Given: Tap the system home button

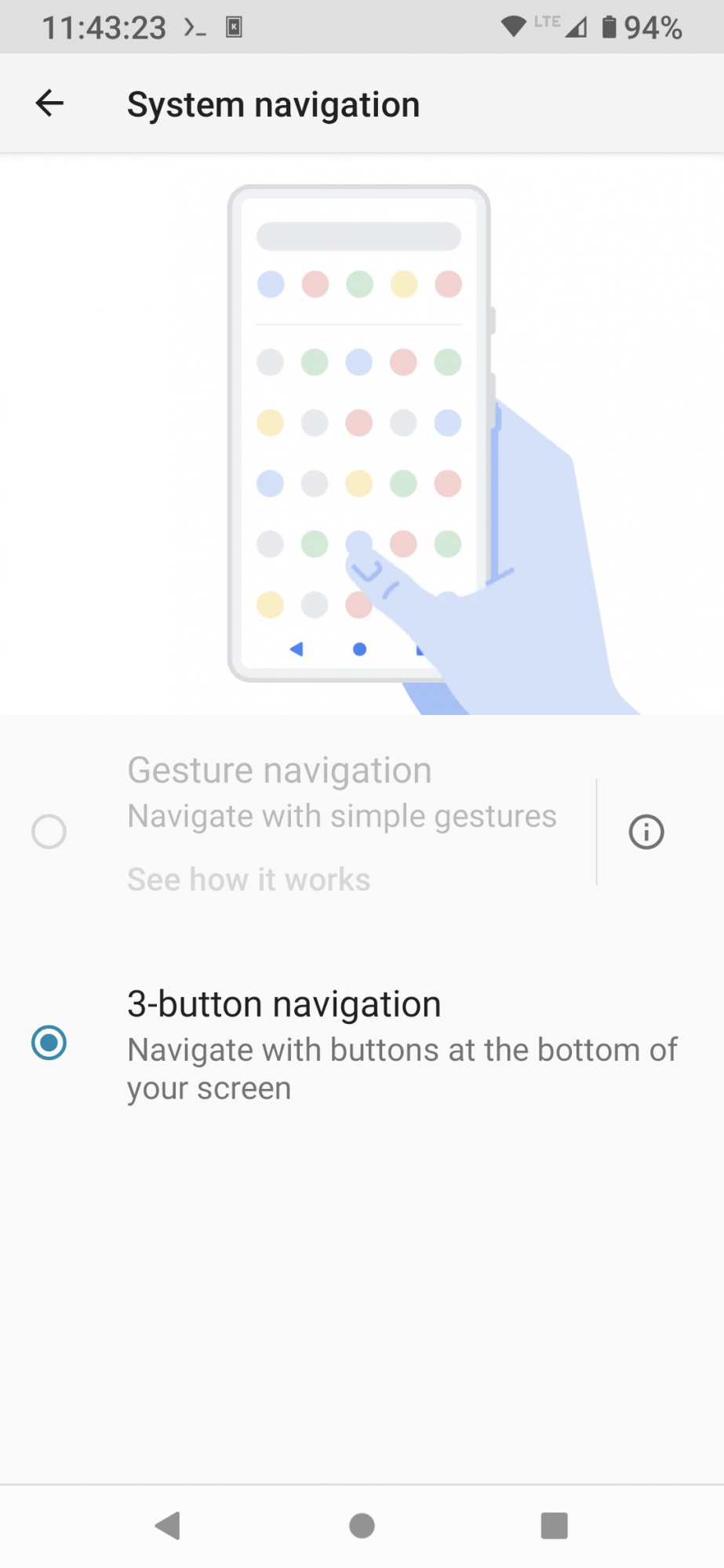Looking at the screenshot, I should 362,1526.
